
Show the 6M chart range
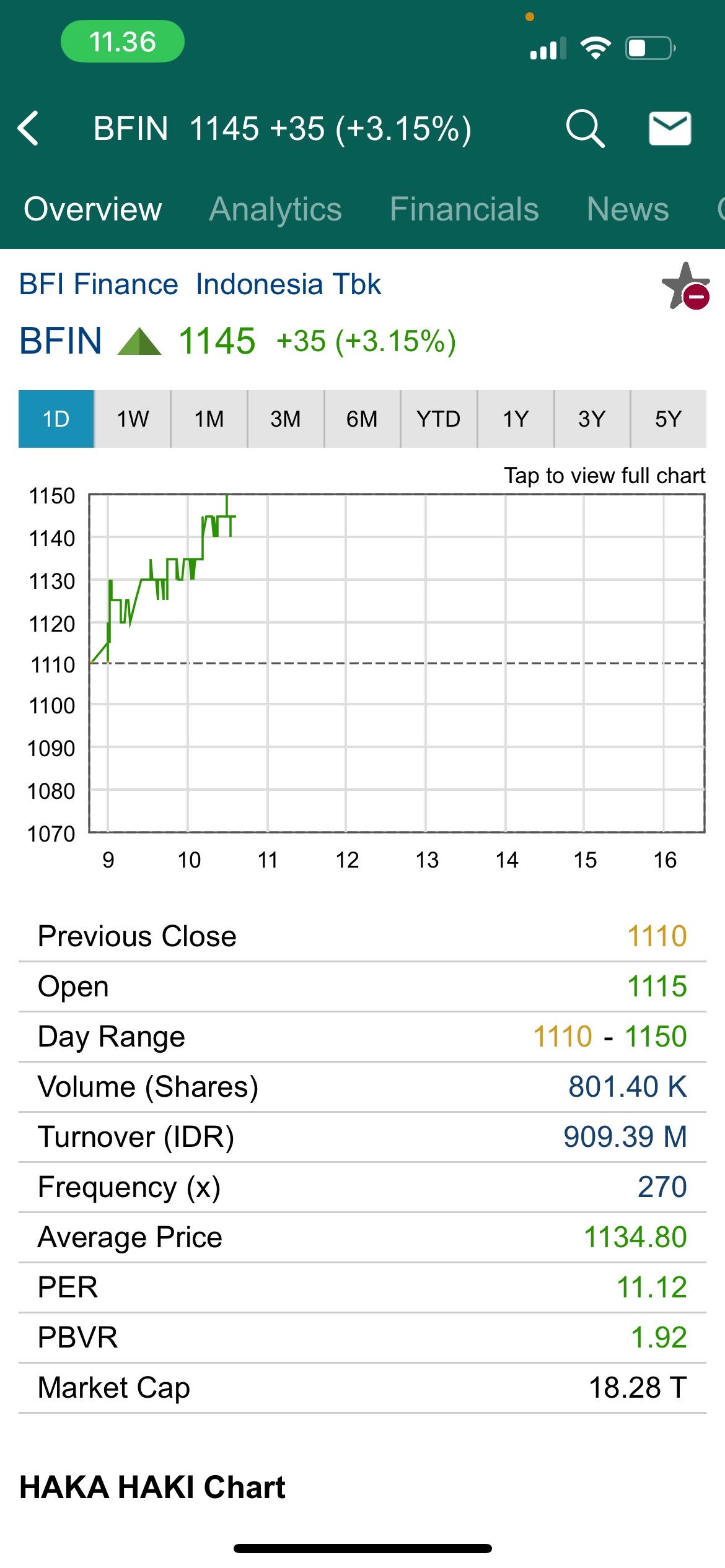click(362, 419)
